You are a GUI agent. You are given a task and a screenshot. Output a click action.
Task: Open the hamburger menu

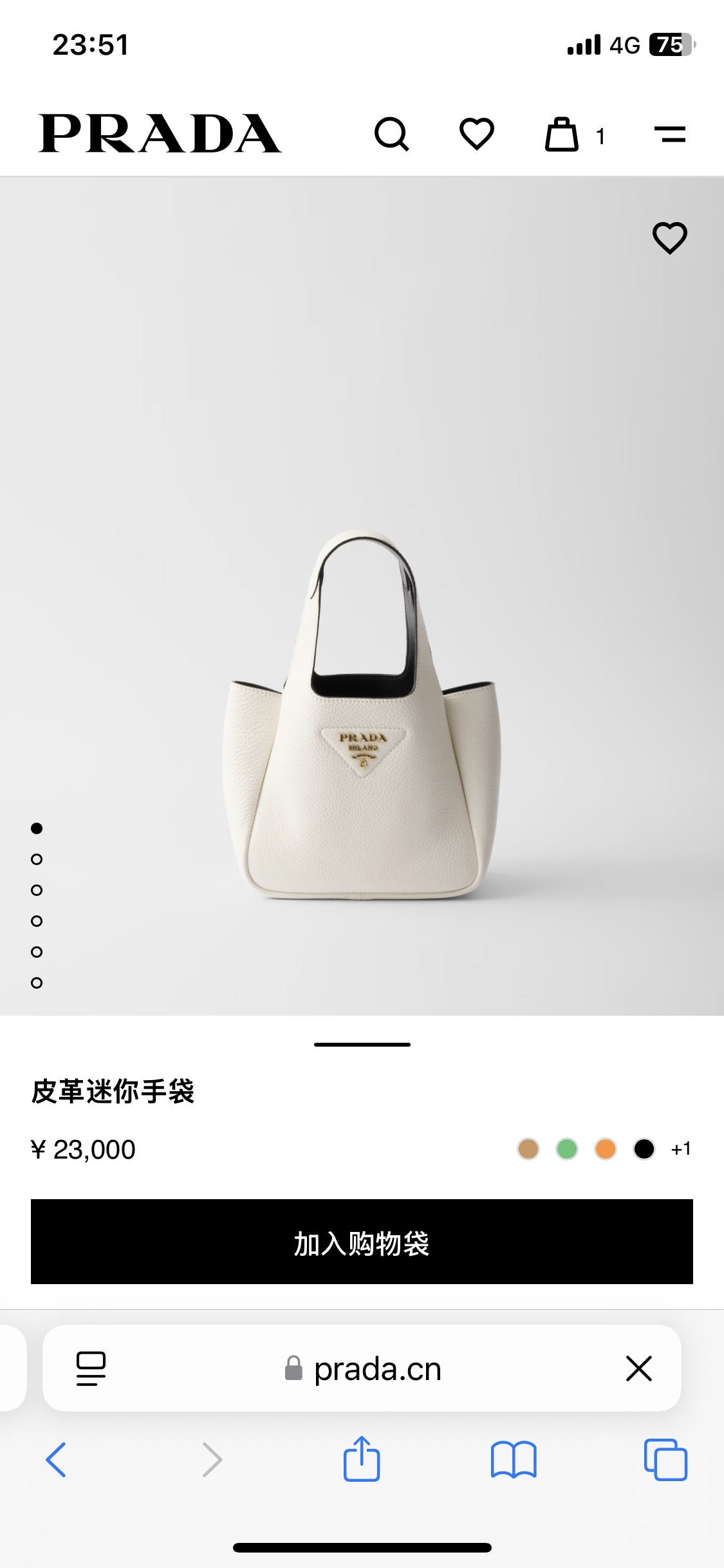(x=669, y=135)
